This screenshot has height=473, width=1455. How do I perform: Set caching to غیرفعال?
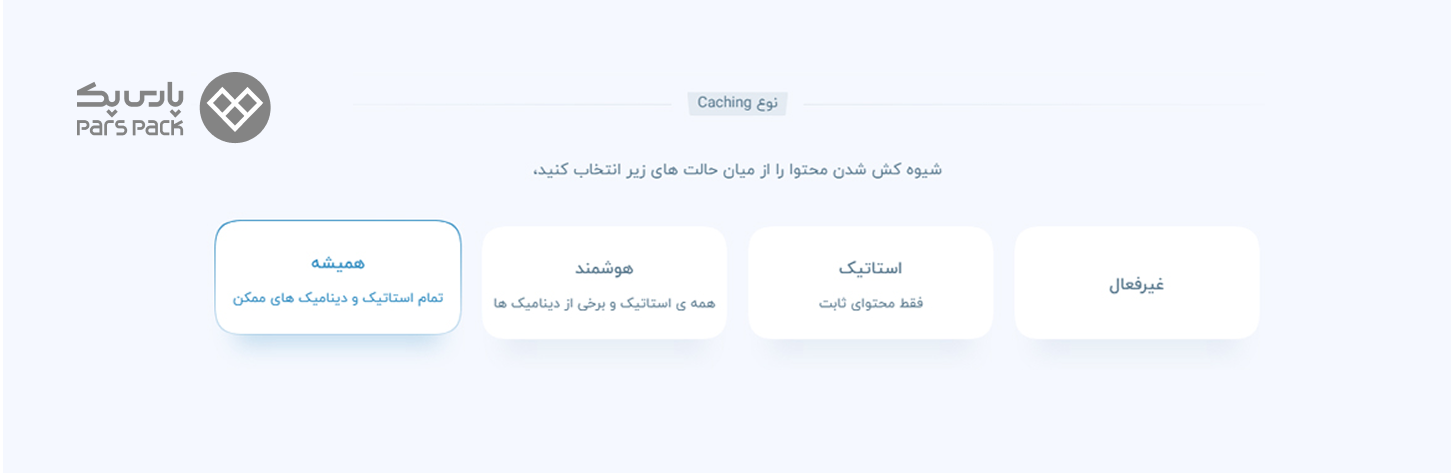(1136, 283)
